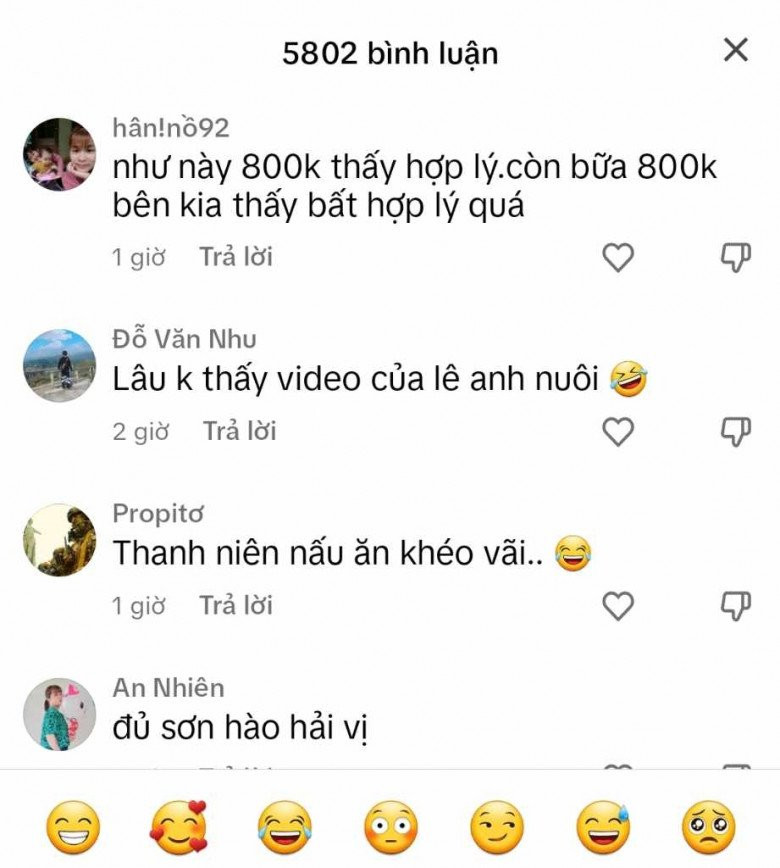Insert the flushed face emoji
Screen dimensions: 780x868
click(x=391, y=827)
